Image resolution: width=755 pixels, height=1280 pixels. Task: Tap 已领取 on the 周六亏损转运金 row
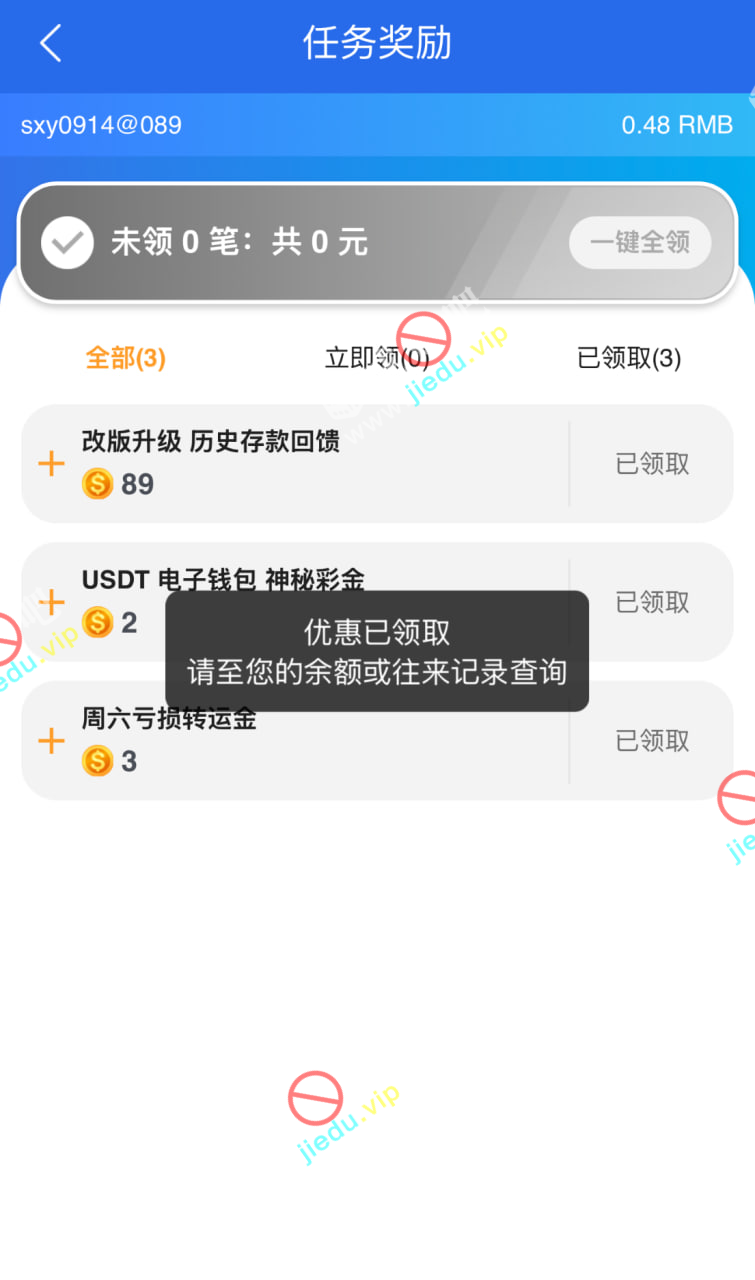point(652,741)
